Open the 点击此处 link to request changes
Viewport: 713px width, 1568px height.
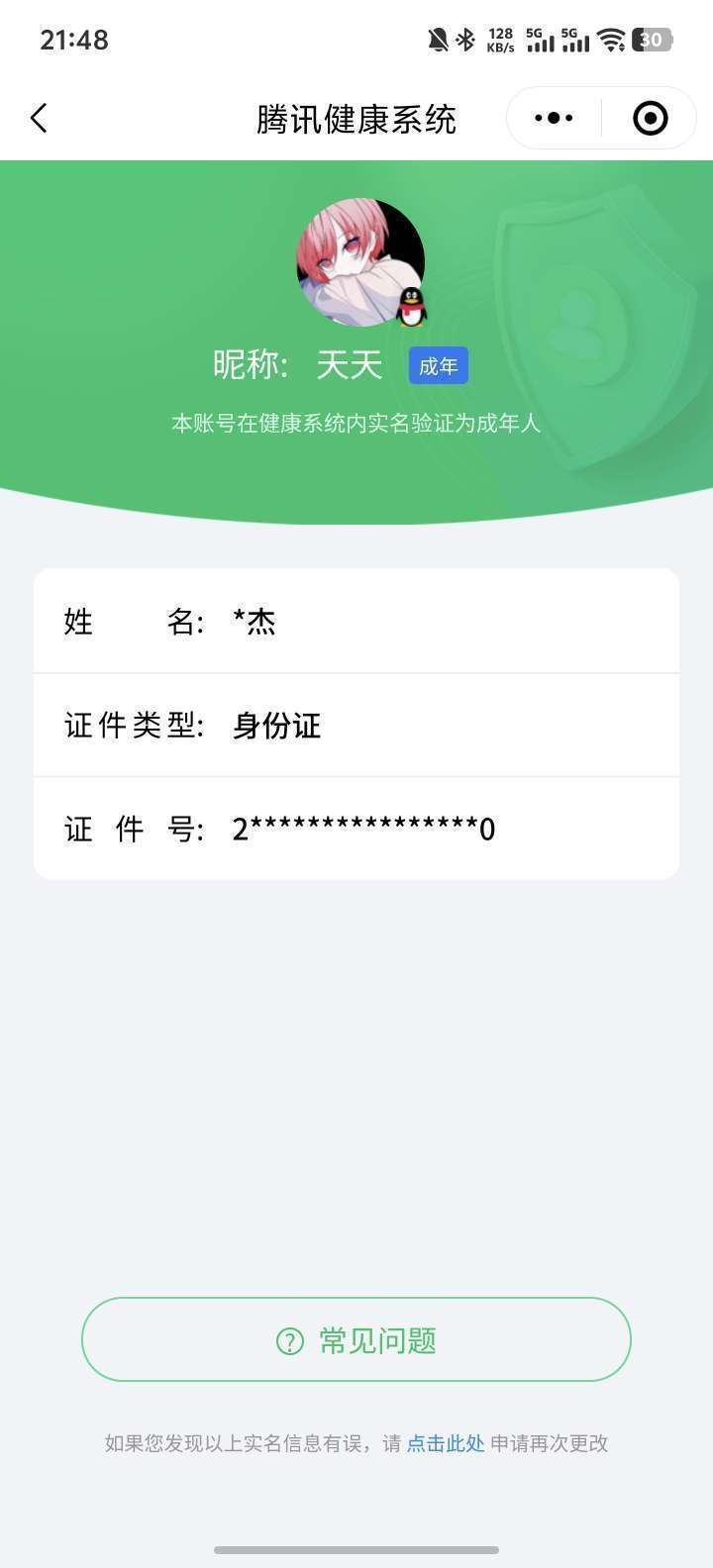[x=447, y=1443]
